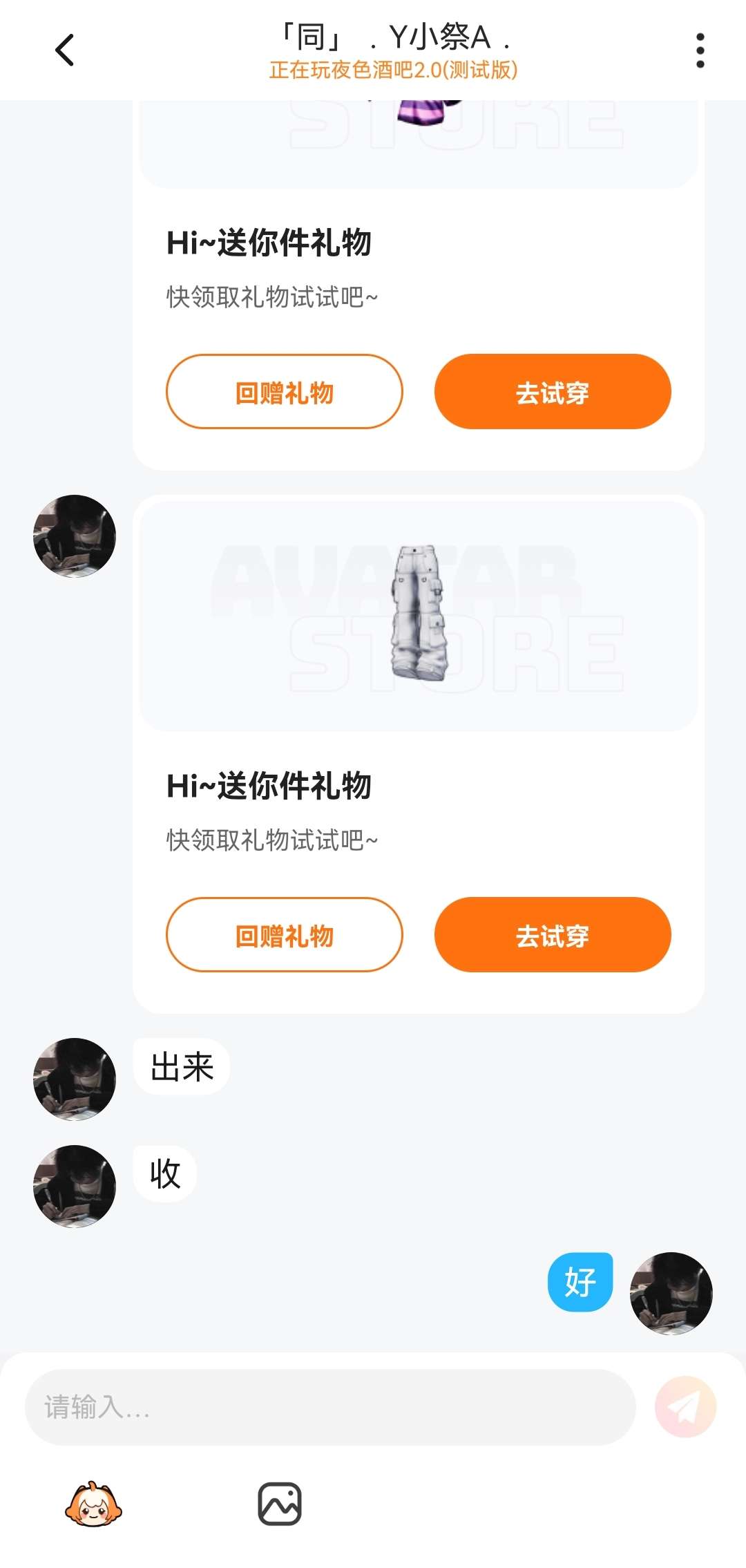Viewport: 746px width, 1568px height.
Task: Attach a picture from the gallery
Action: click(x=280, y=1504)
